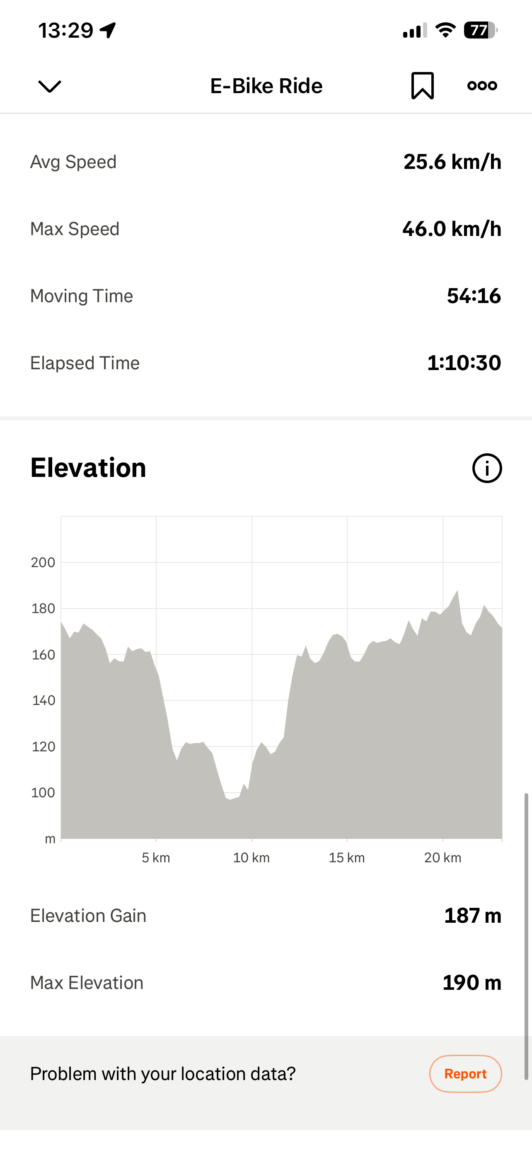532x1150 pixels.
Task: Collapse the activity with the down chevron
Action: [x=49, y=86]
